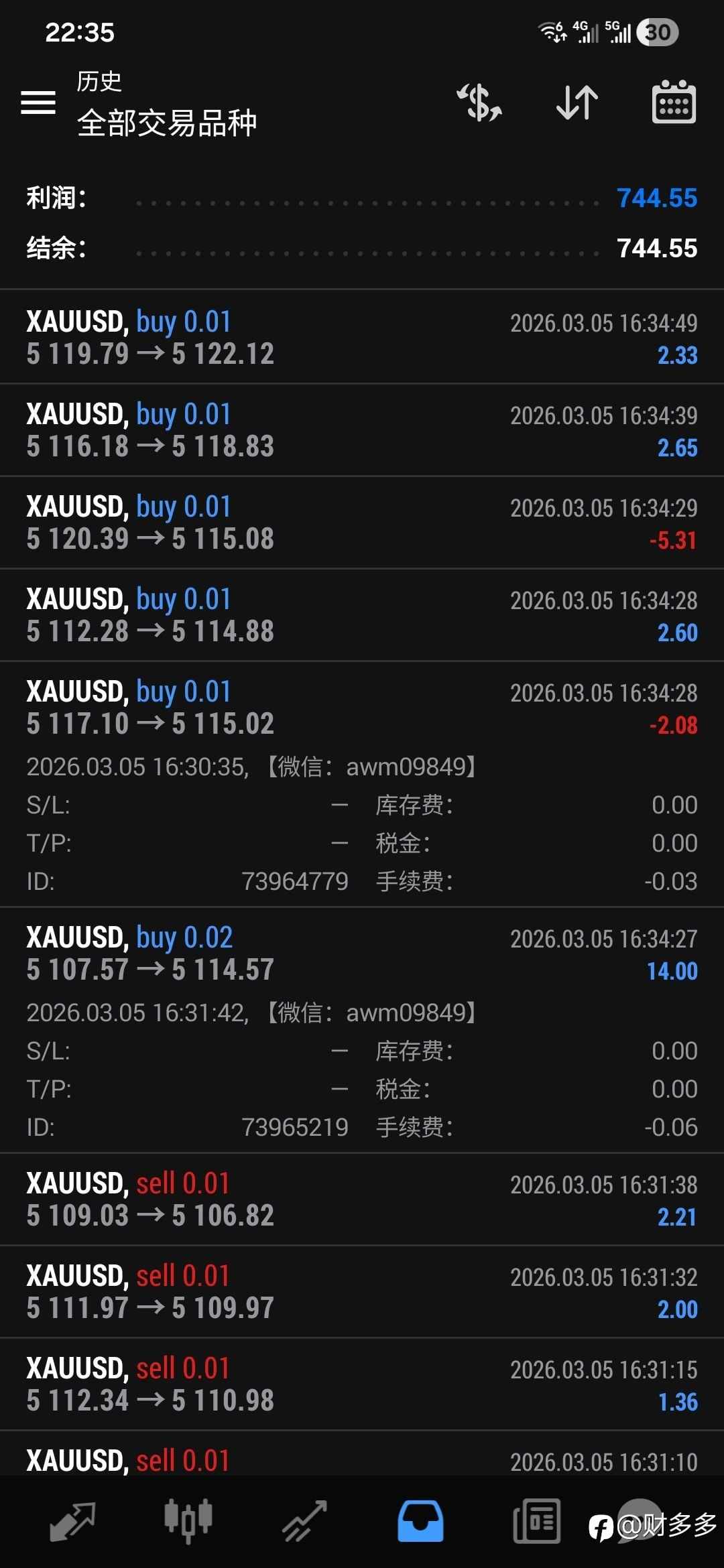This screenshot has width=724, height=1568.
Task: Select the Quotes tab icon in bottom bar
Action: [x=72, y=1521]
